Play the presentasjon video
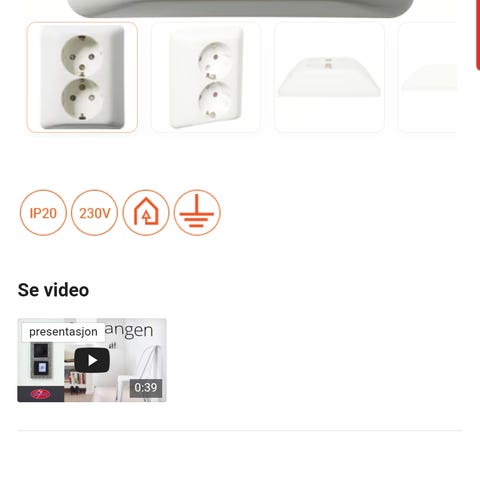The image size is (480, 480). [x=92, y=360]
